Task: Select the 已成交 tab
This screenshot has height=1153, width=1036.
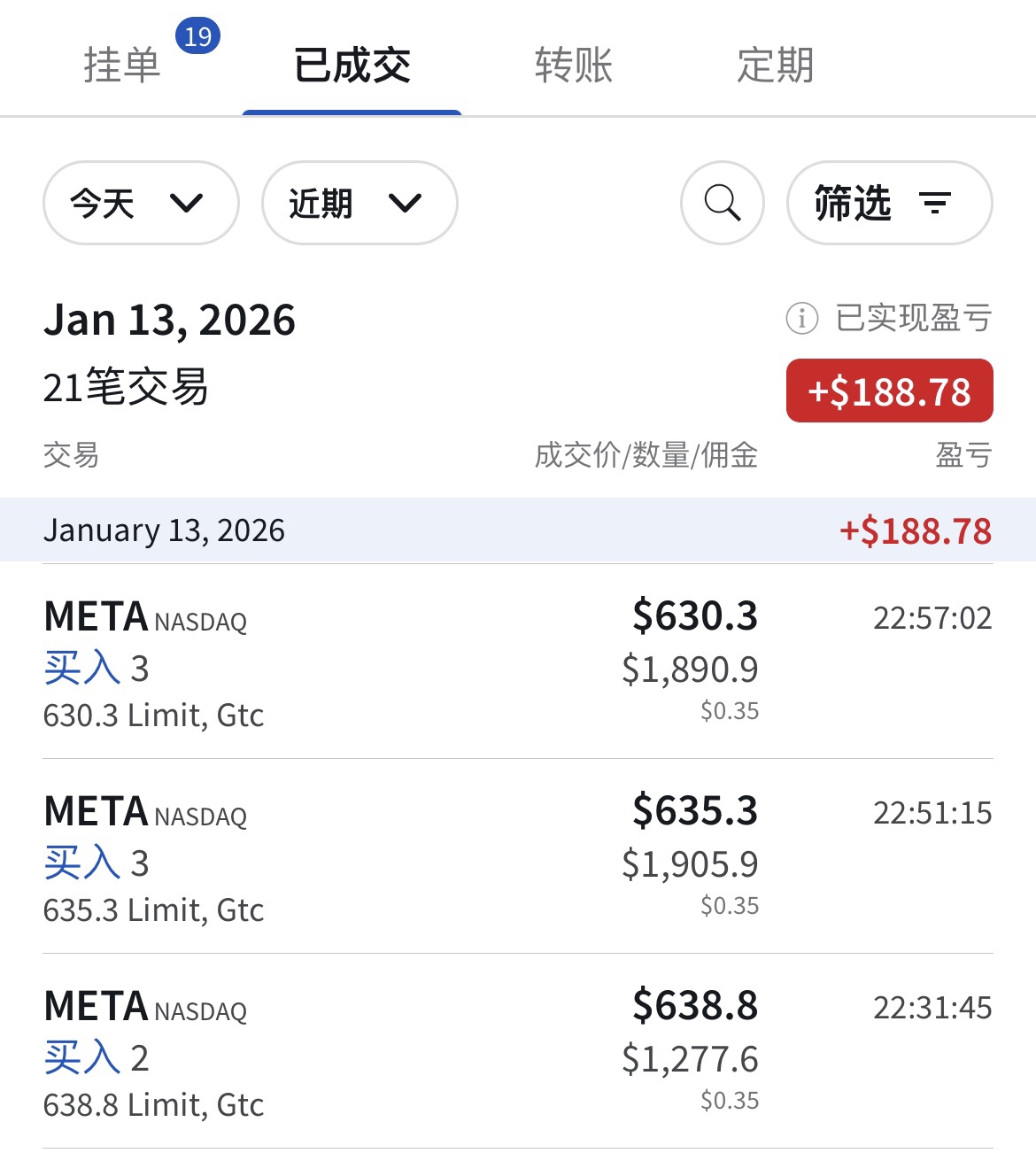Action: coord(352,66)
